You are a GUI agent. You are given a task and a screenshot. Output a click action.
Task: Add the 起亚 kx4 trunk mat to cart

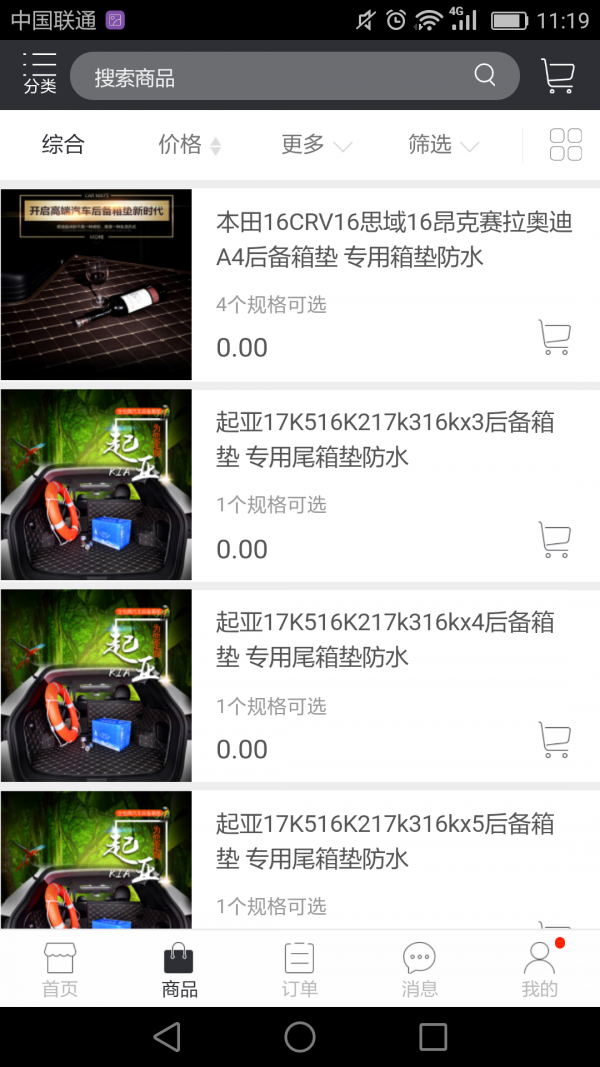554,739
